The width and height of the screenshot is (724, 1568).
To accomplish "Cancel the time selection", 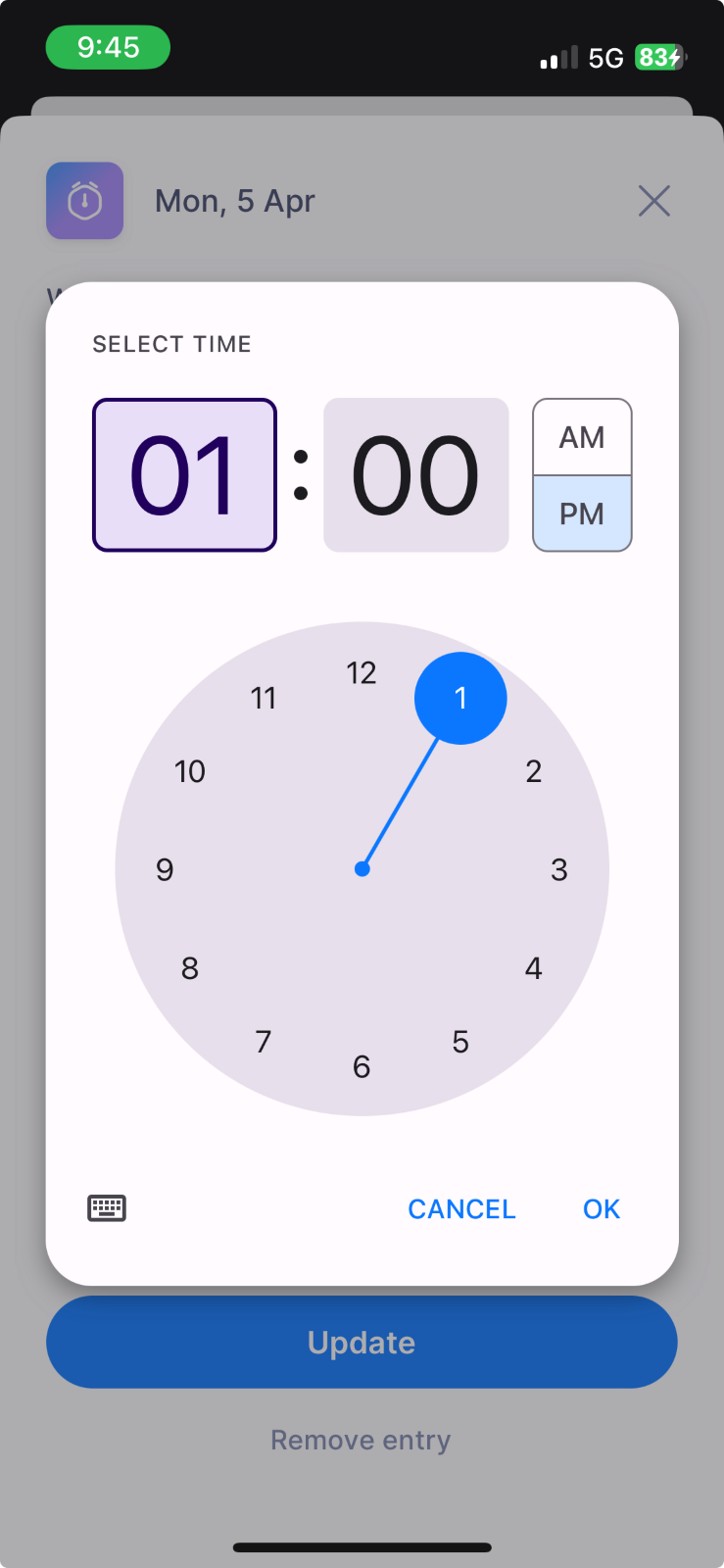I will click(461, 1209).
